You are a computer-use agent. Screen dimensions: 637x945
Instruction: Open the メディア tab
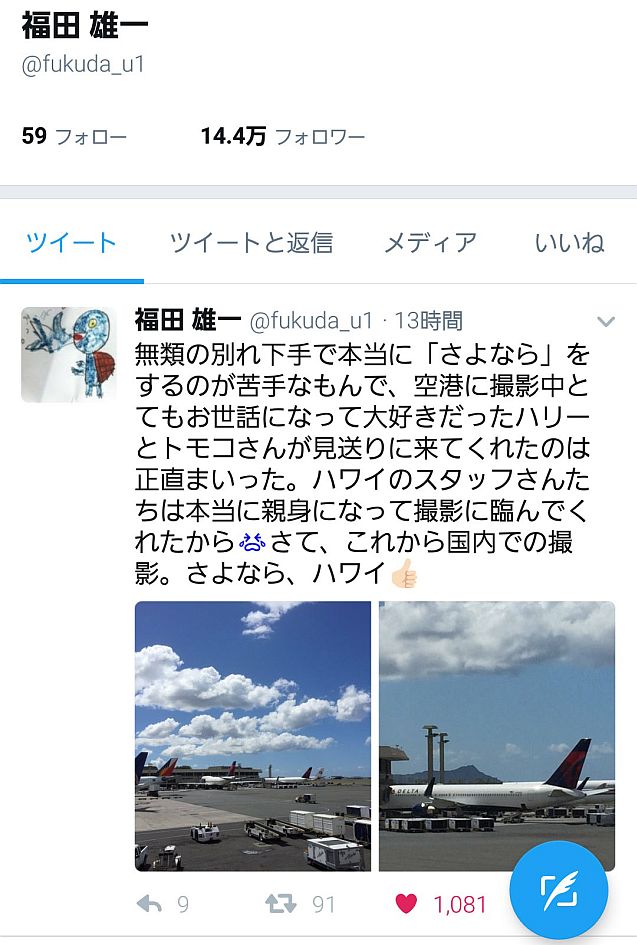(430, 243)
